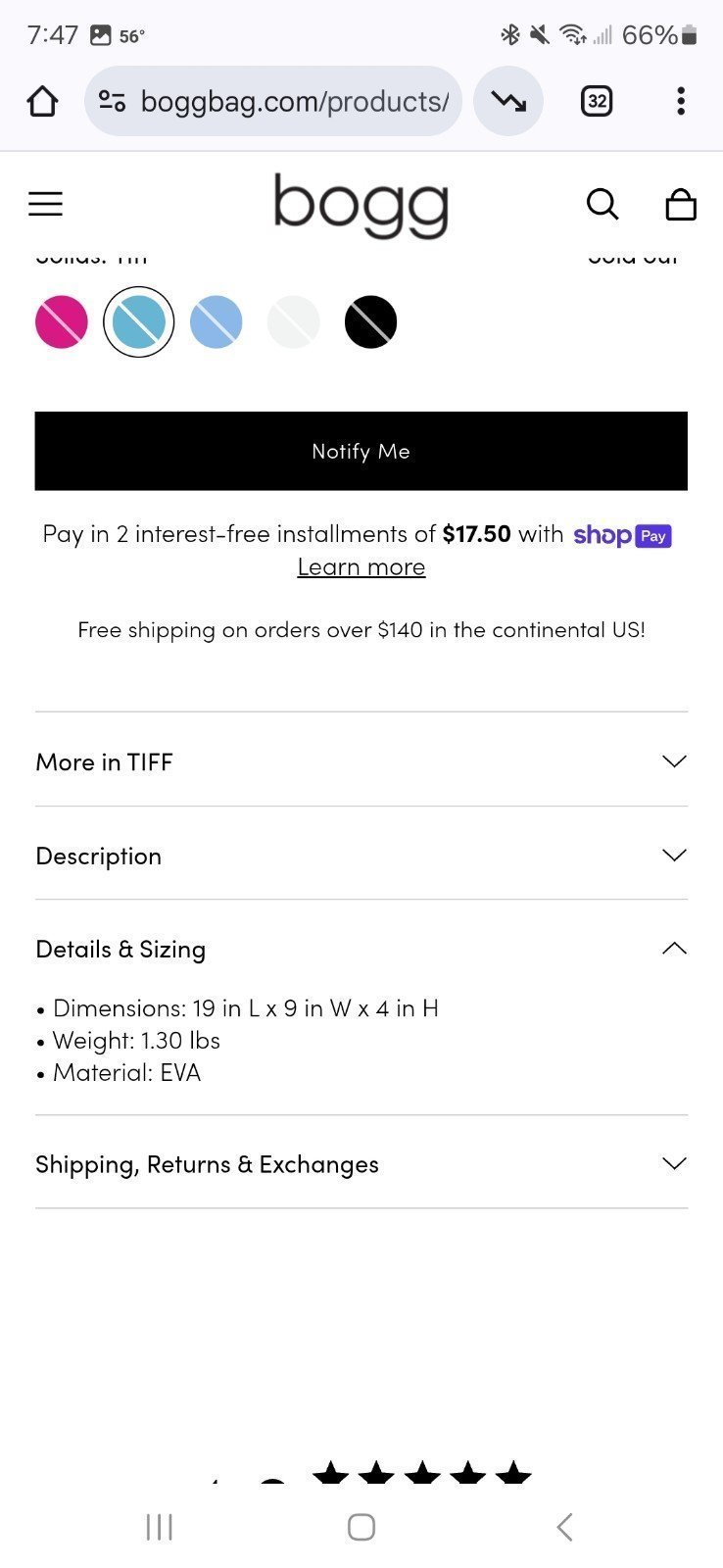Tap the Notify Me button
Image resolution: width=723 pixels, height=1568 pixels.
(361, 451)
